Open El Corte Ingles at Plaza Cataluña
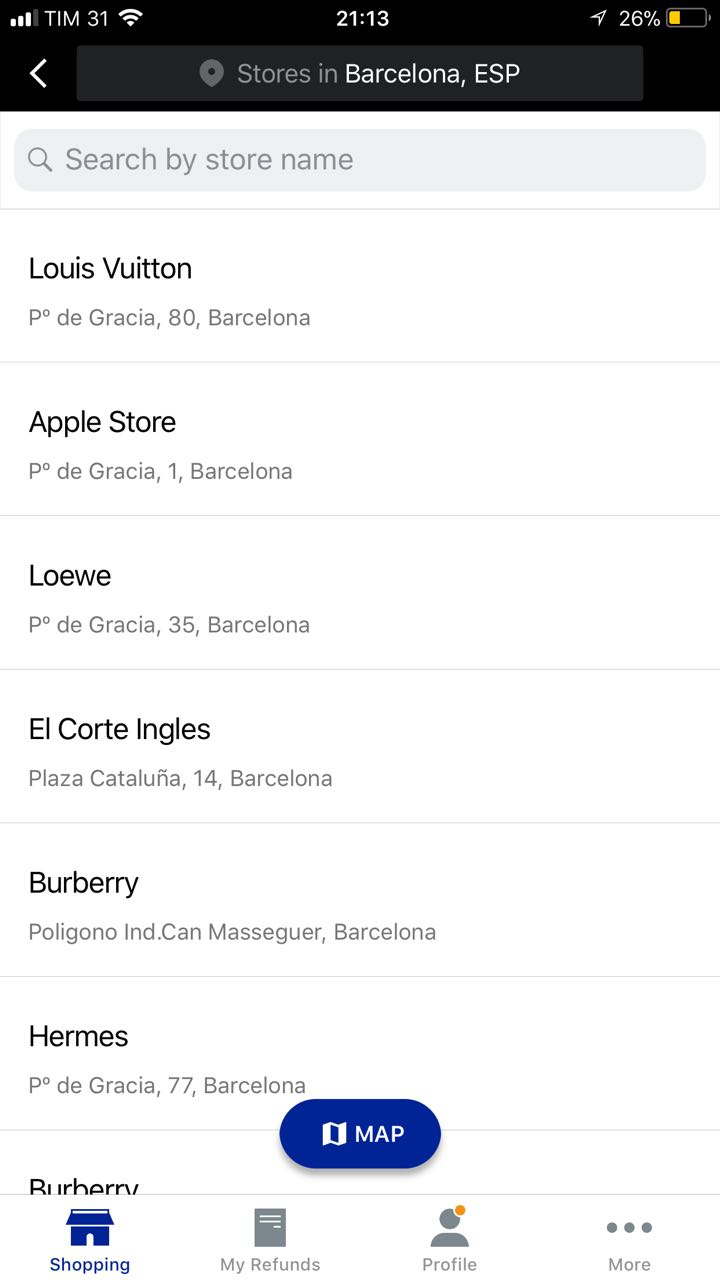 (360, 747)
